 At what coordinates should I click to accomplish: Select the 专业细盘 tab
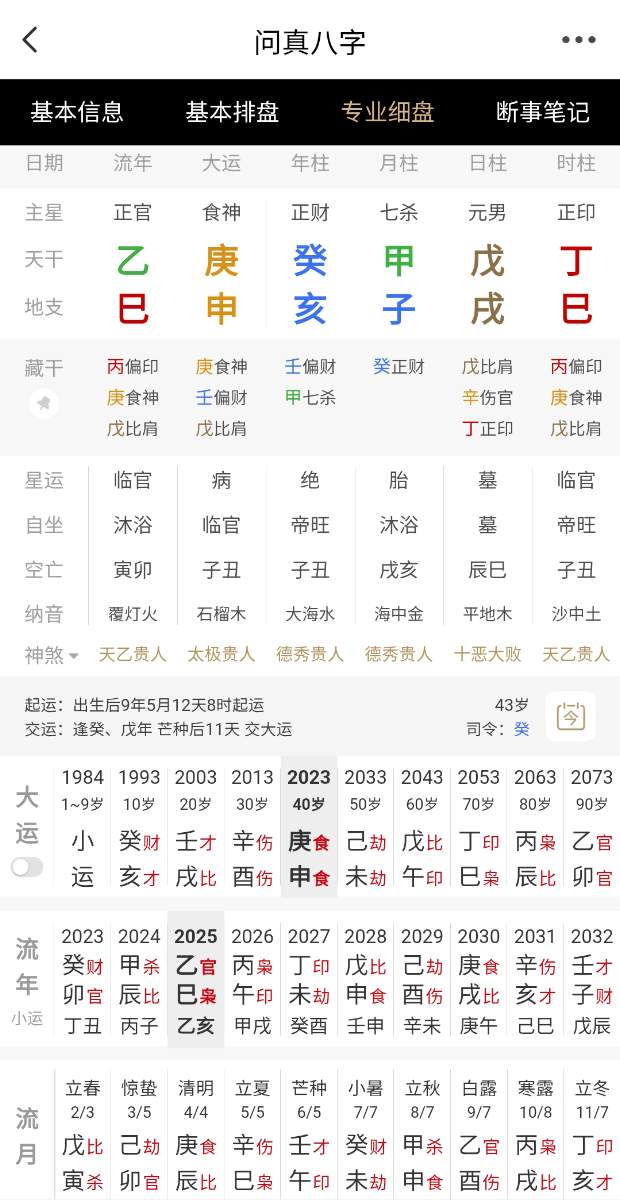pos(387,112)
